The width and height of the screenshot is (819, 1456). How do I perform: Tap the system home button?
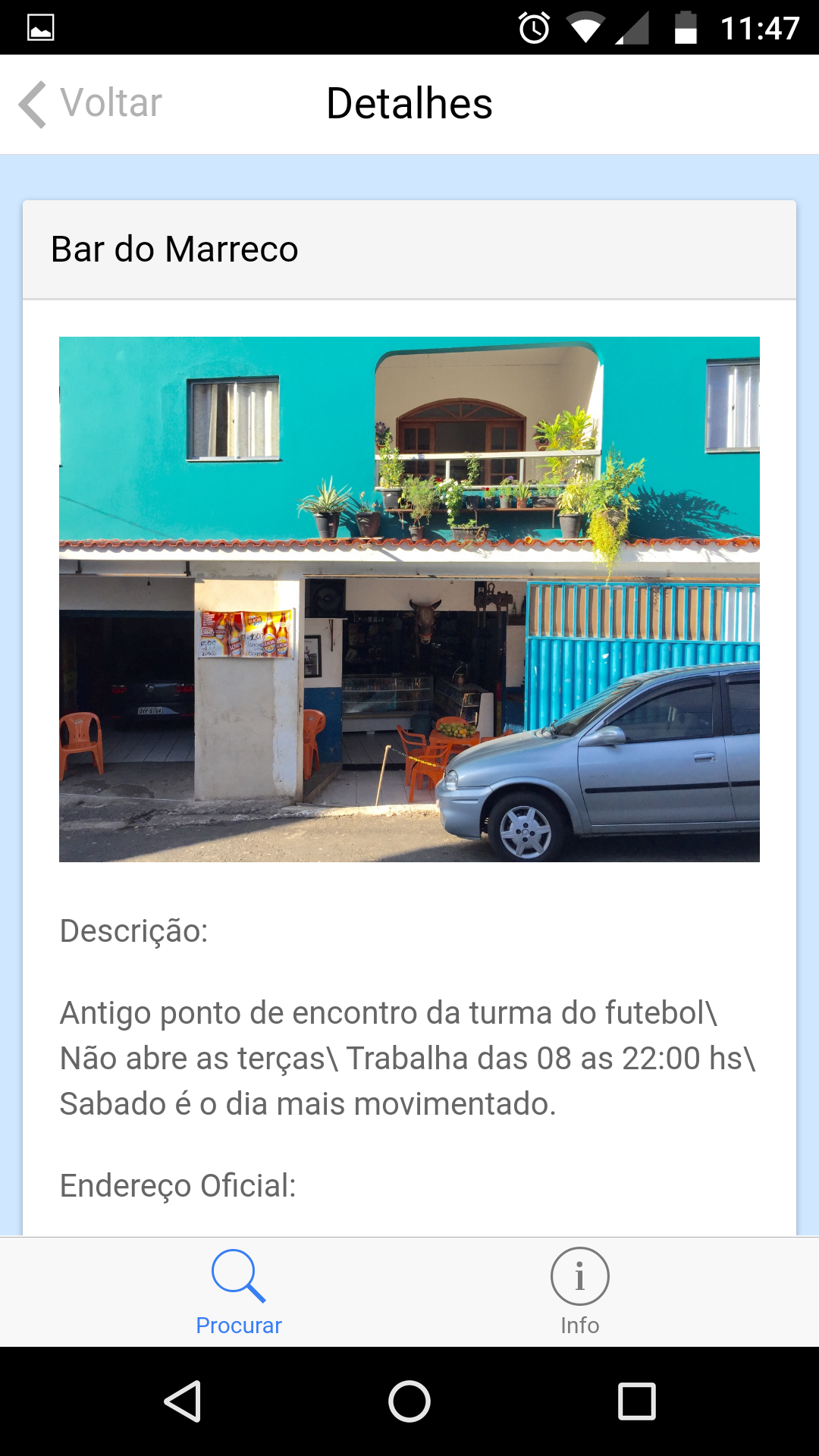tap(409, 1401)
